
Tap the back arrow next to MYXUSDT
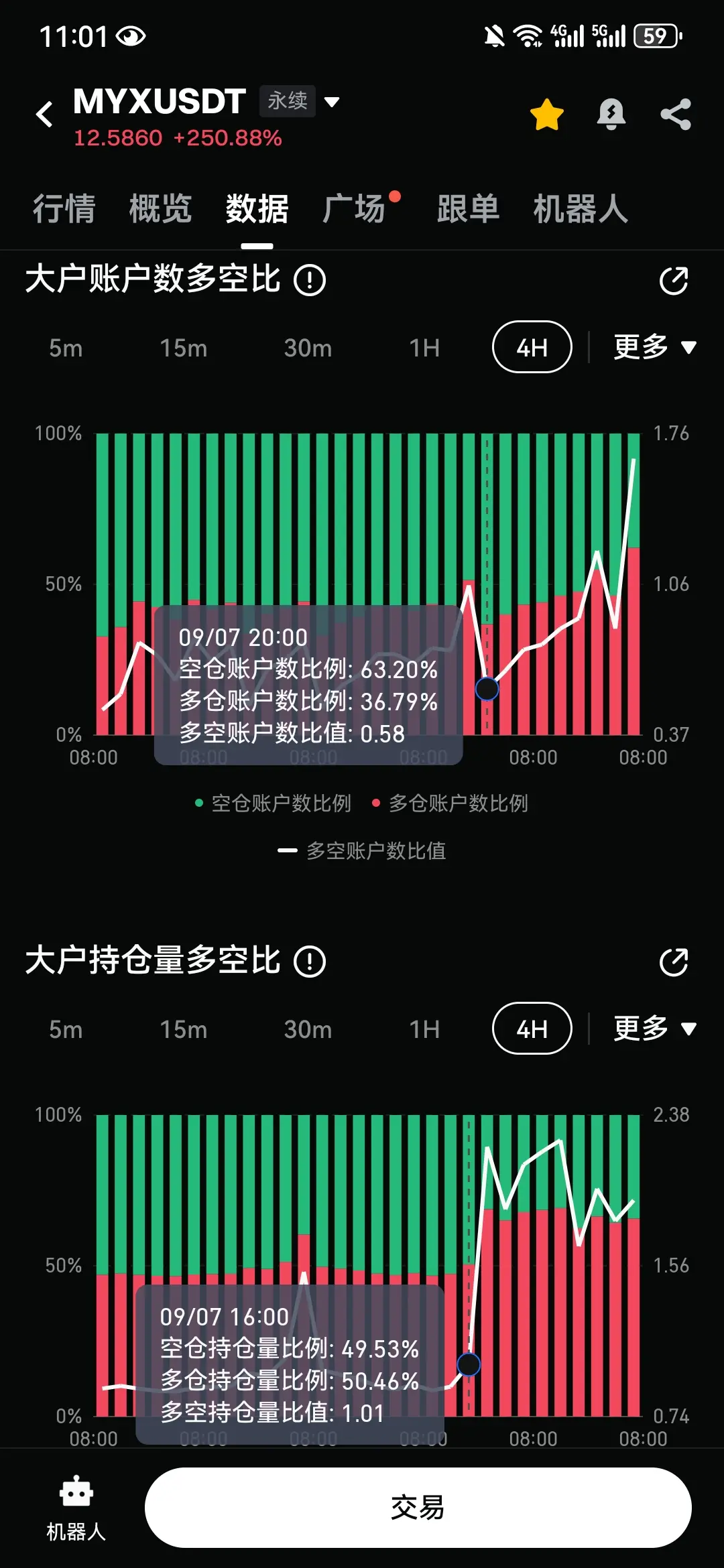pos(44,114)
